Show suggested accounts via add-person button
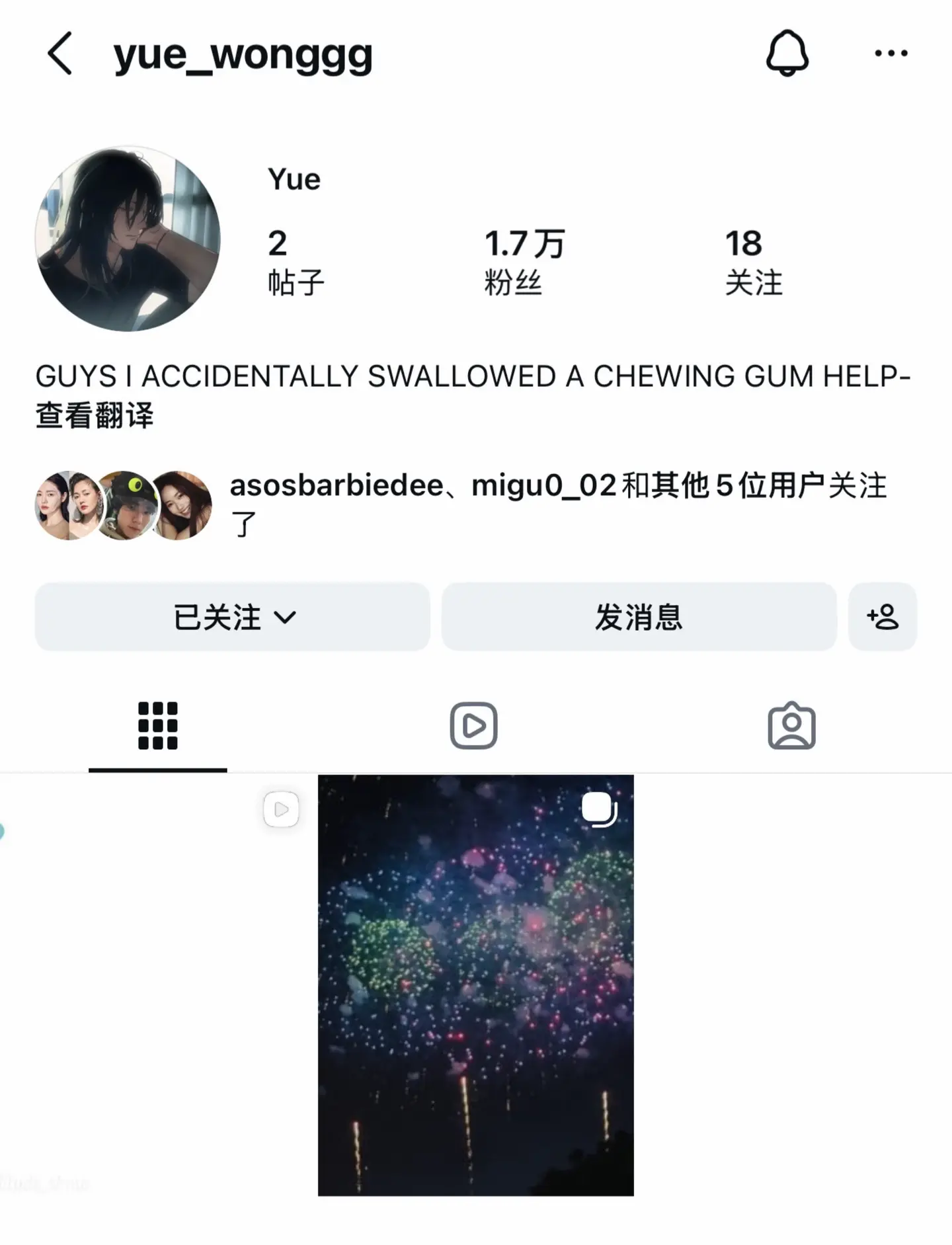952x1245 pixels. tap(883, 617)
